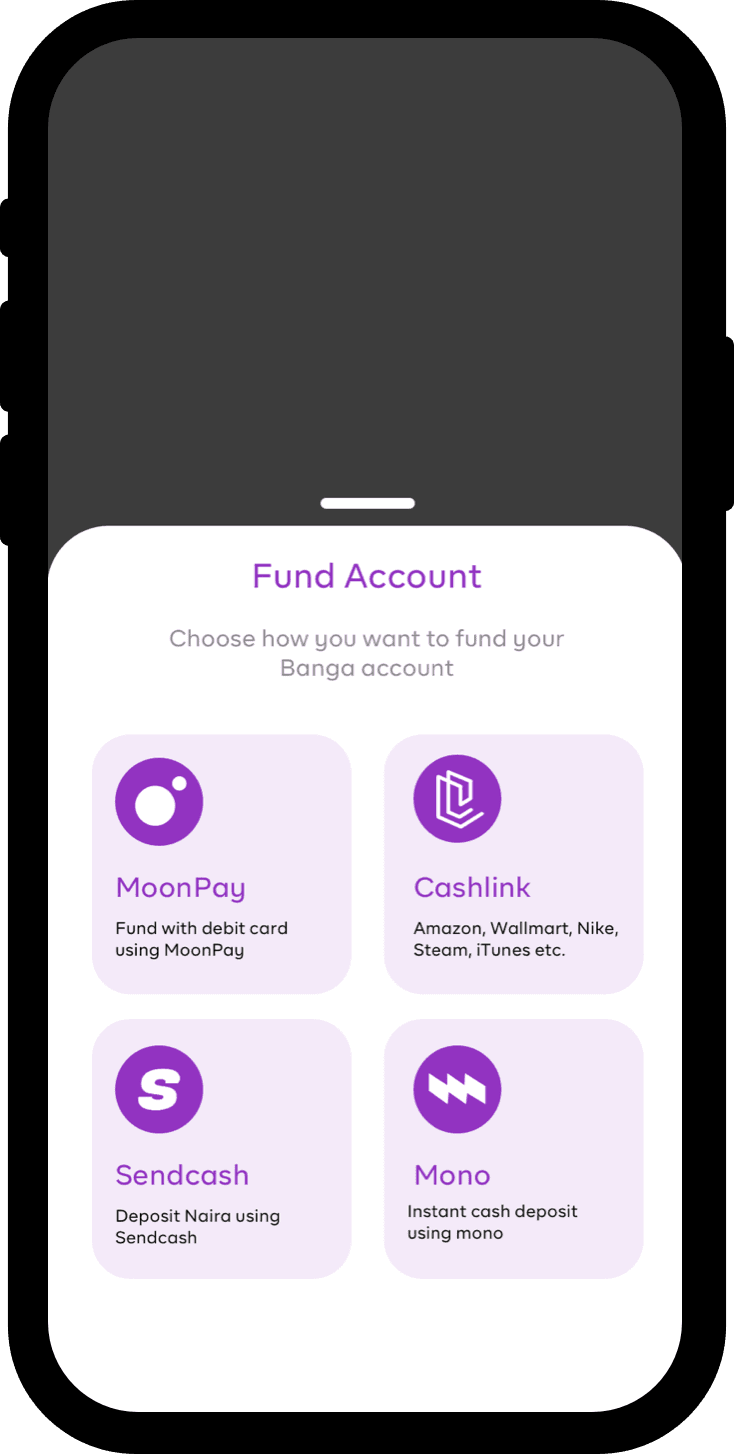734x1454 pixels.
Task: Select MoonPay debit card funding
Action: (x=221, y=864)
